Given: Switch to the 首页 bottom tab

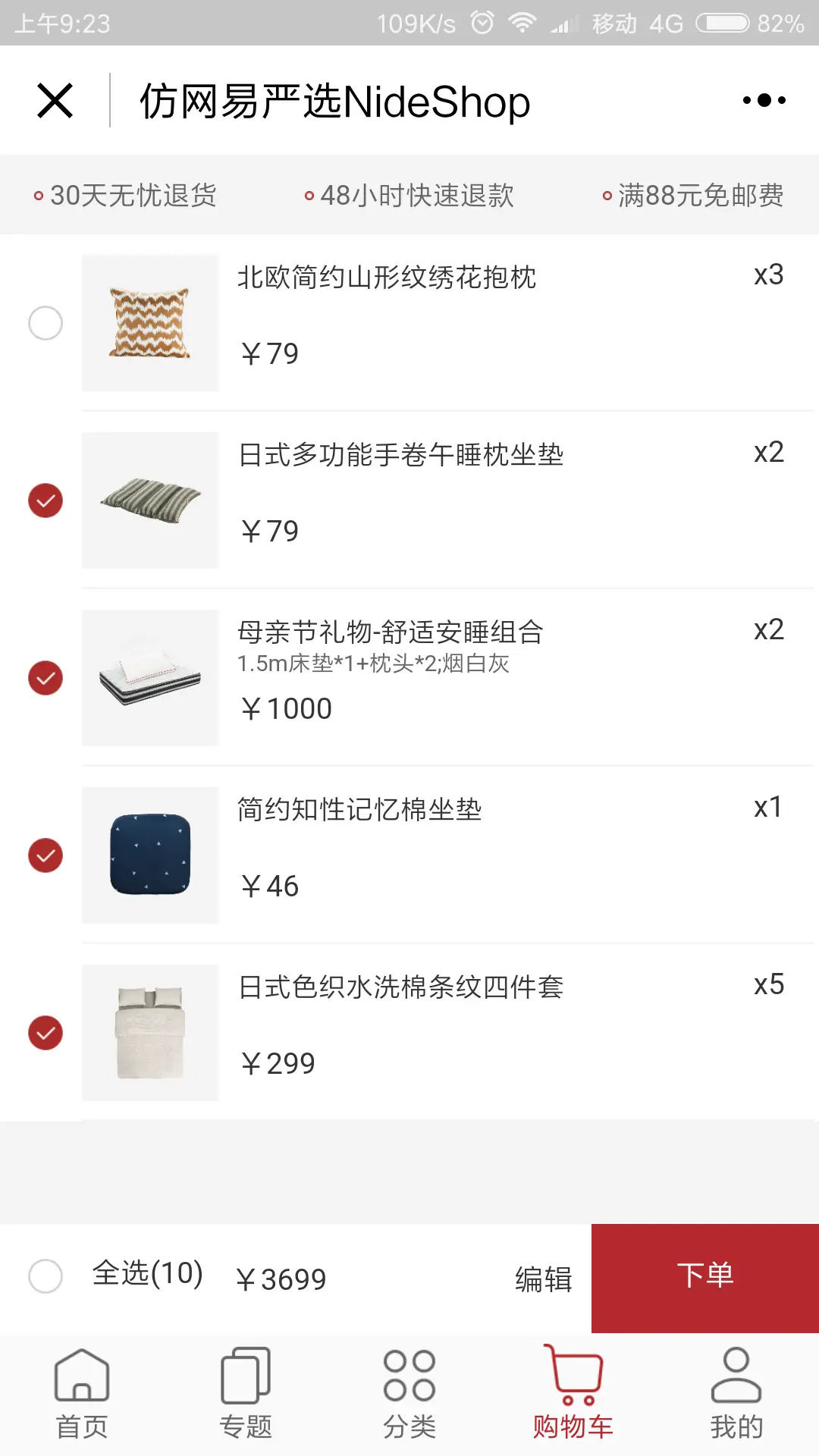Looking at the screenshot, I should click(x=81, y=1394).
